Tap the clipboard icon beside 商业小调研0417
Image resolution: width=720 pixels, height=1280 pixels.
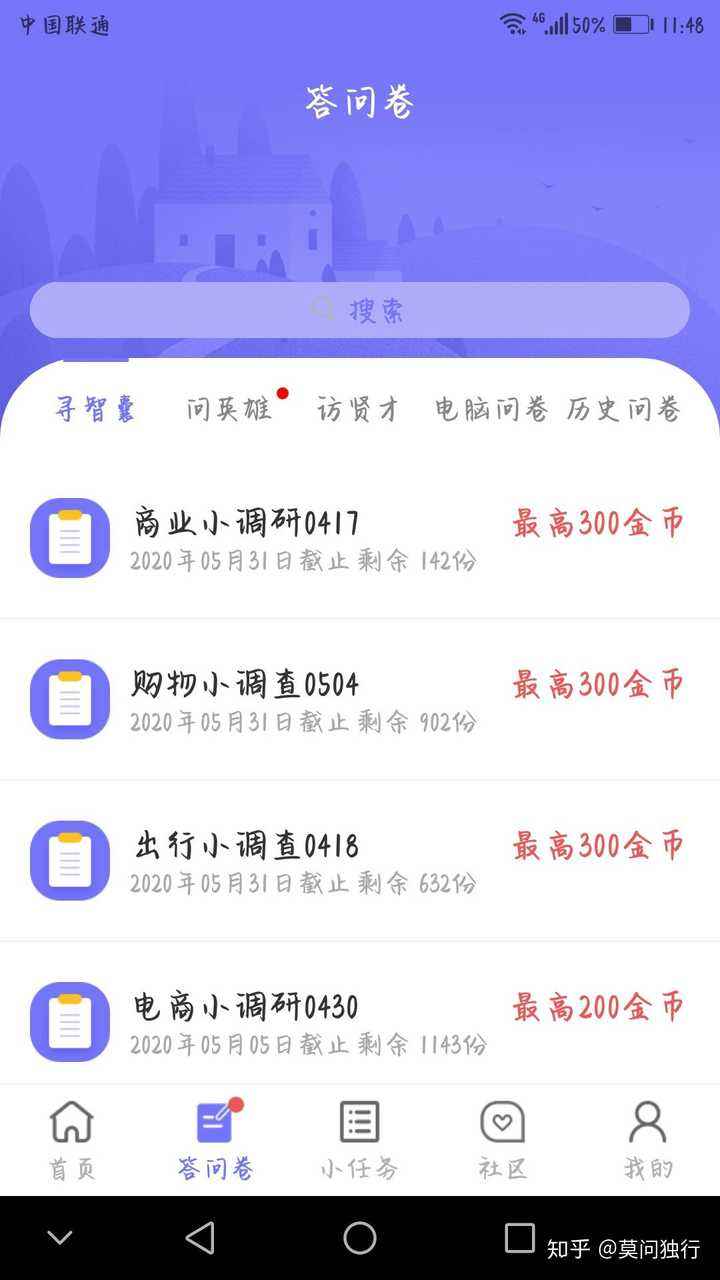70,538
